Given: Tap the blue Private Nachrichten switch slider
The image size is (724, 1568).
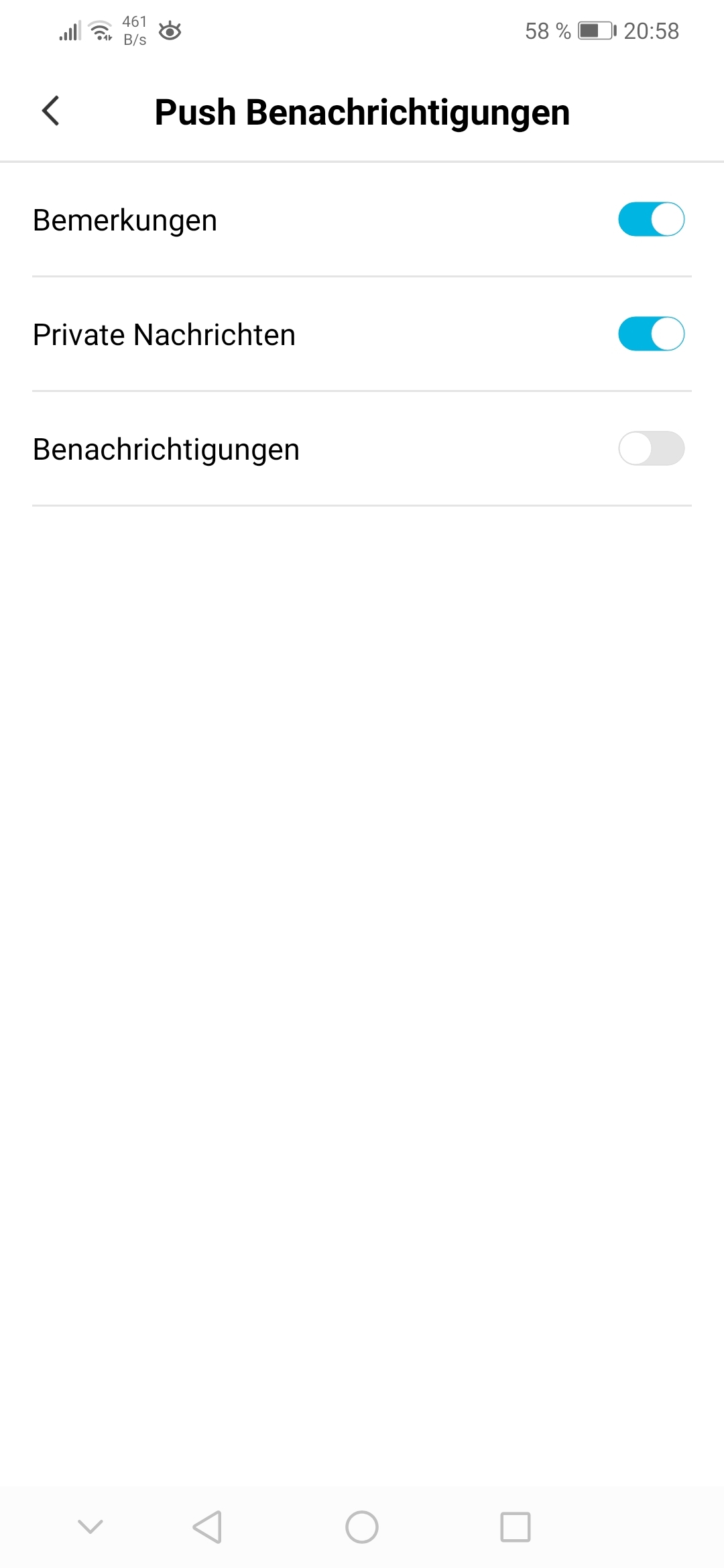Looking at the screenshot, I should point(651,333).
